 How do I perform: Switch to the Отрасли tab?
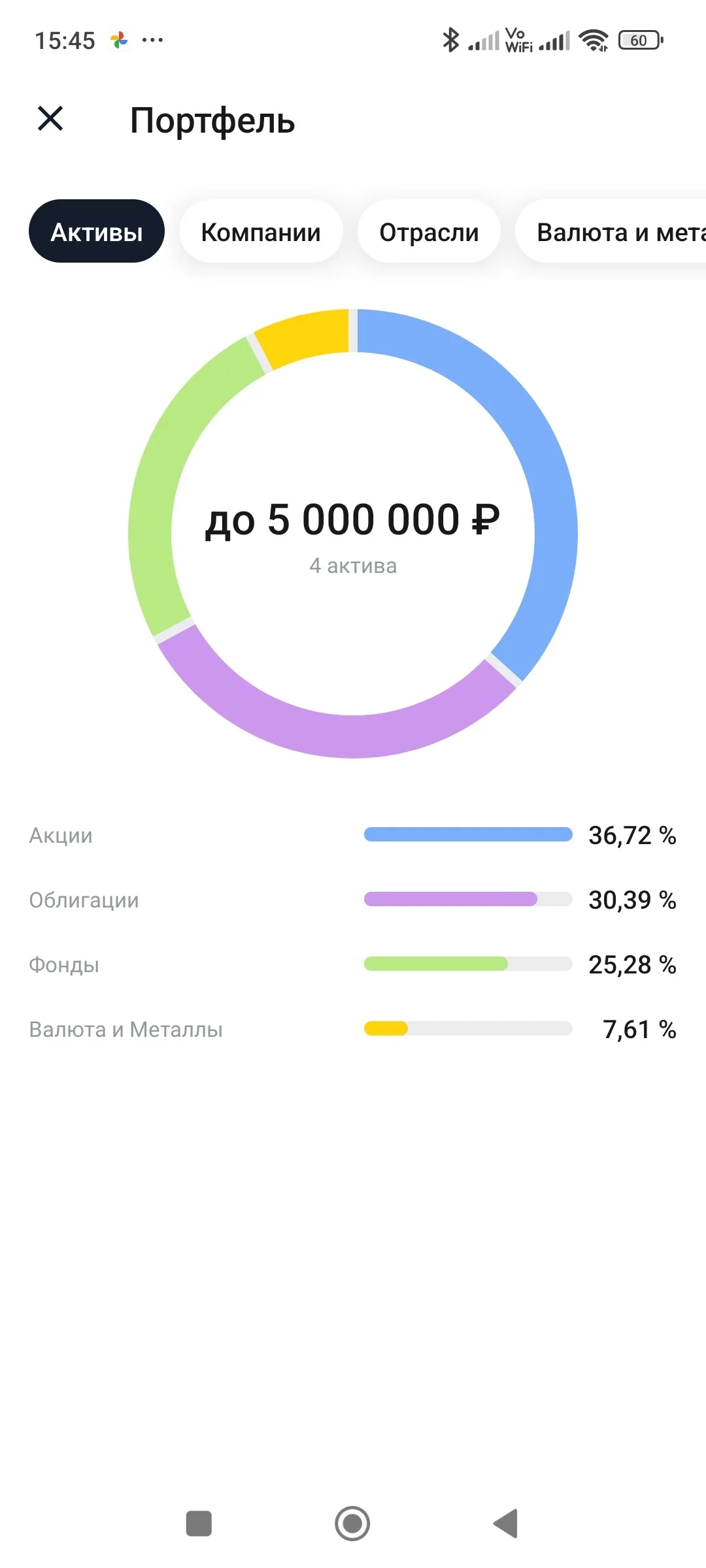(x=429, y=231)
